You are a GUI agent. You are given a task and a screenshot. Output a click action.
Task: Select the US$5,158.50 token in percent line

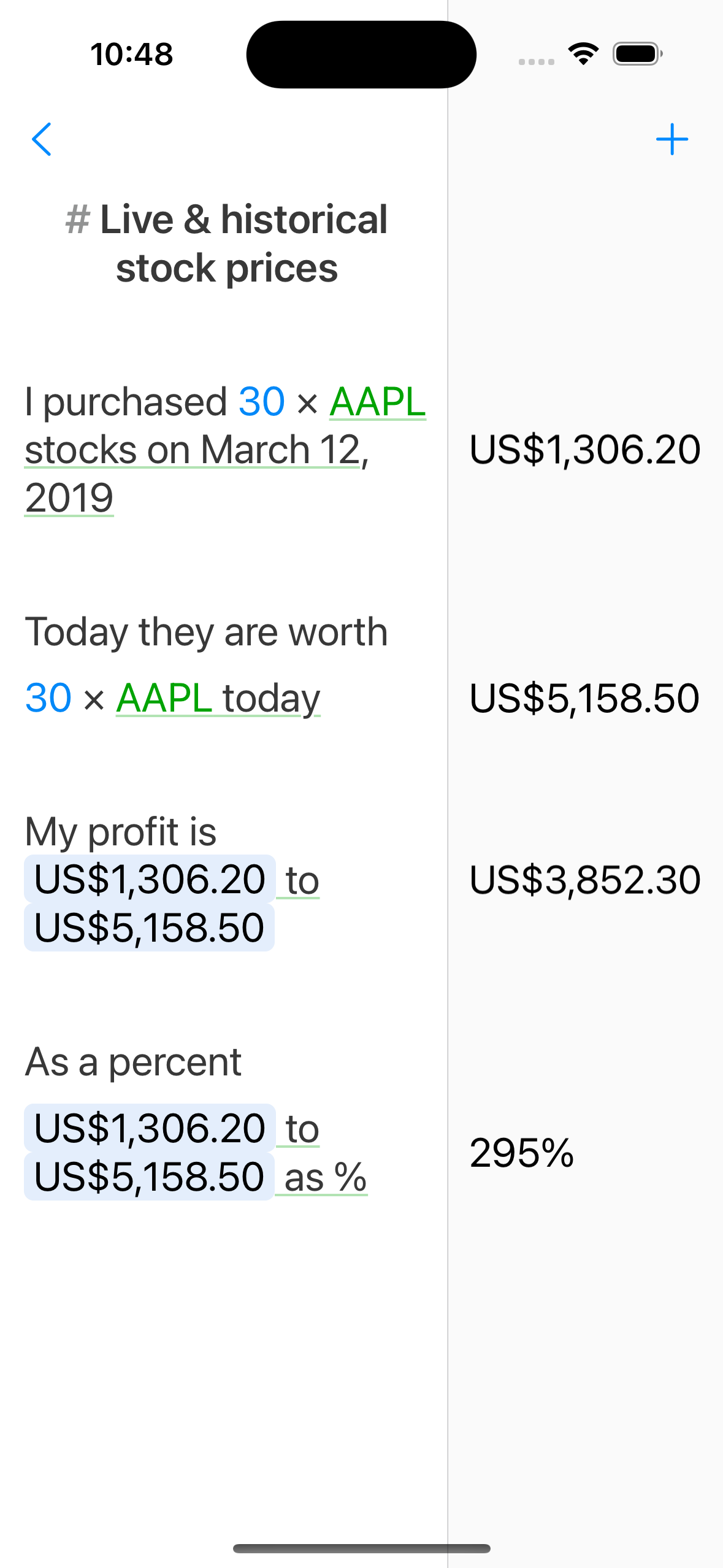pos(149,1177)
